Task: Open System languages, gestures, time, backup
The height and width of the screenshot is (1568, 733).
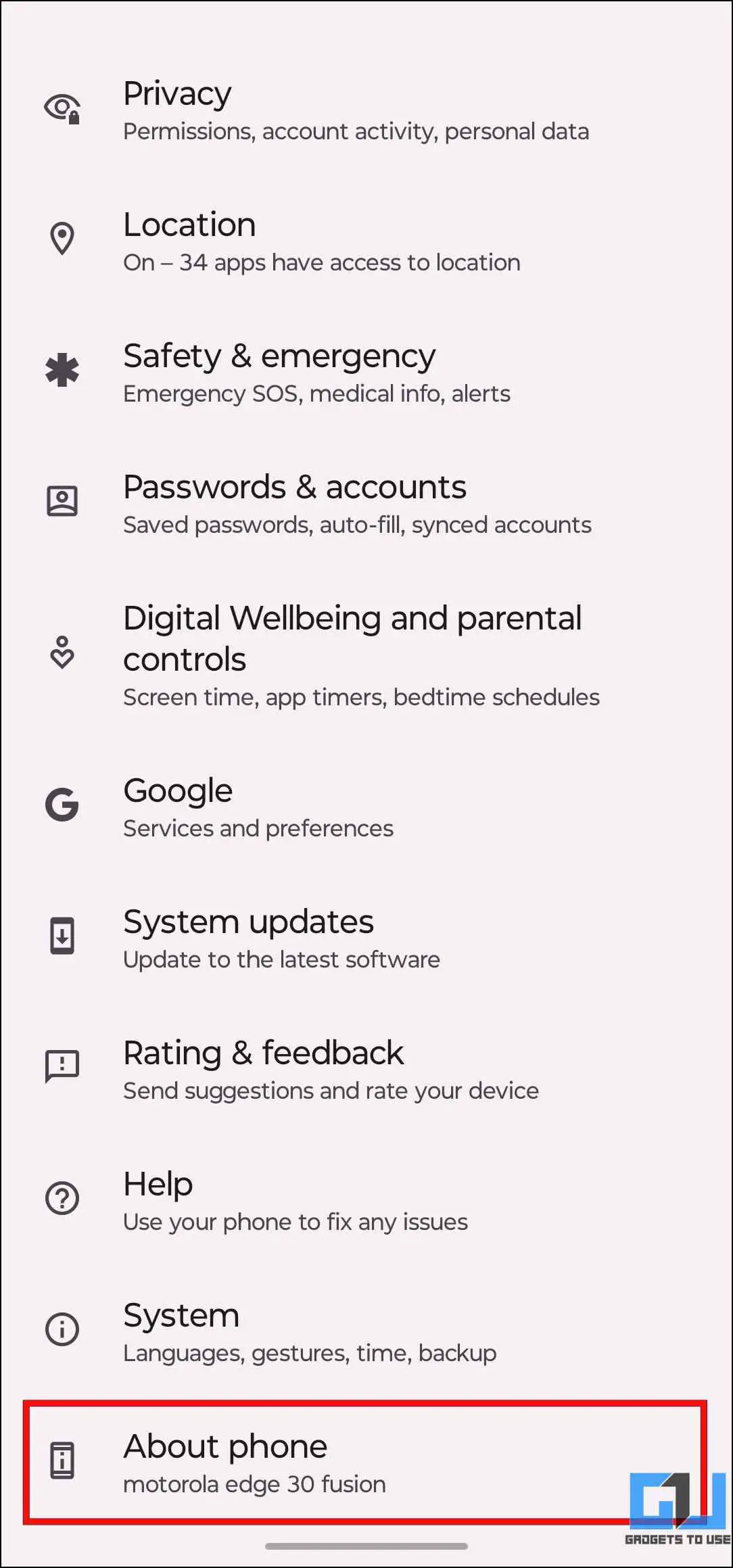Action: (366, 1332)
